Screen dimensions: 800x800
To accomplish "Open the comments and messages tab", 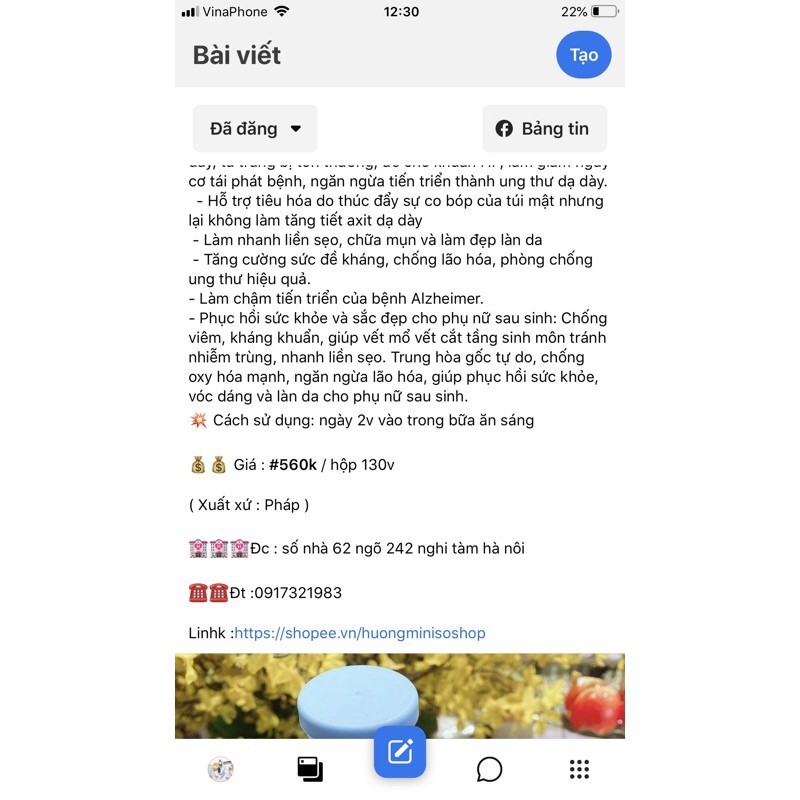I will click(x=489, y=768).
